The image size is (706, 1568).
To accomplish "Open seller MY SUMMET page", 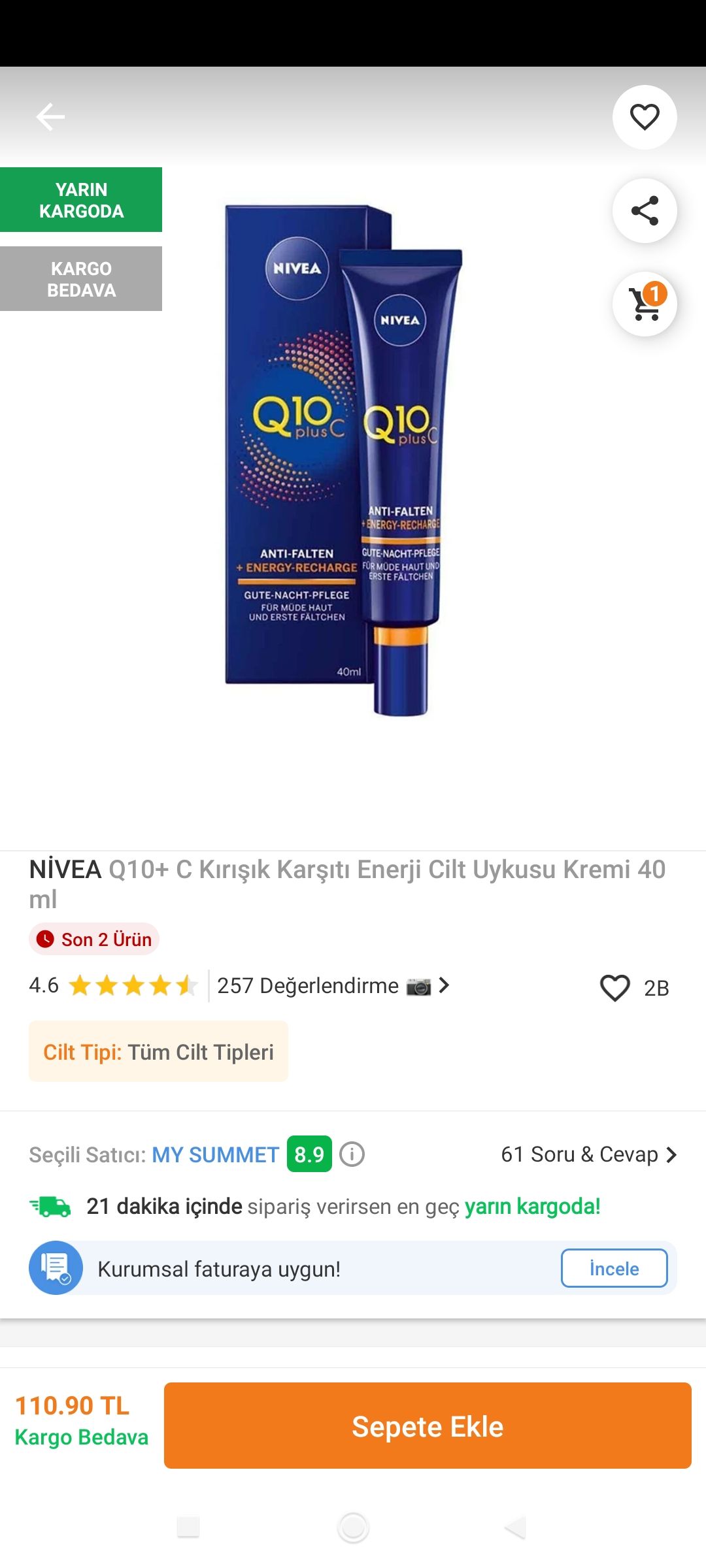I will tap(216, 1154).
